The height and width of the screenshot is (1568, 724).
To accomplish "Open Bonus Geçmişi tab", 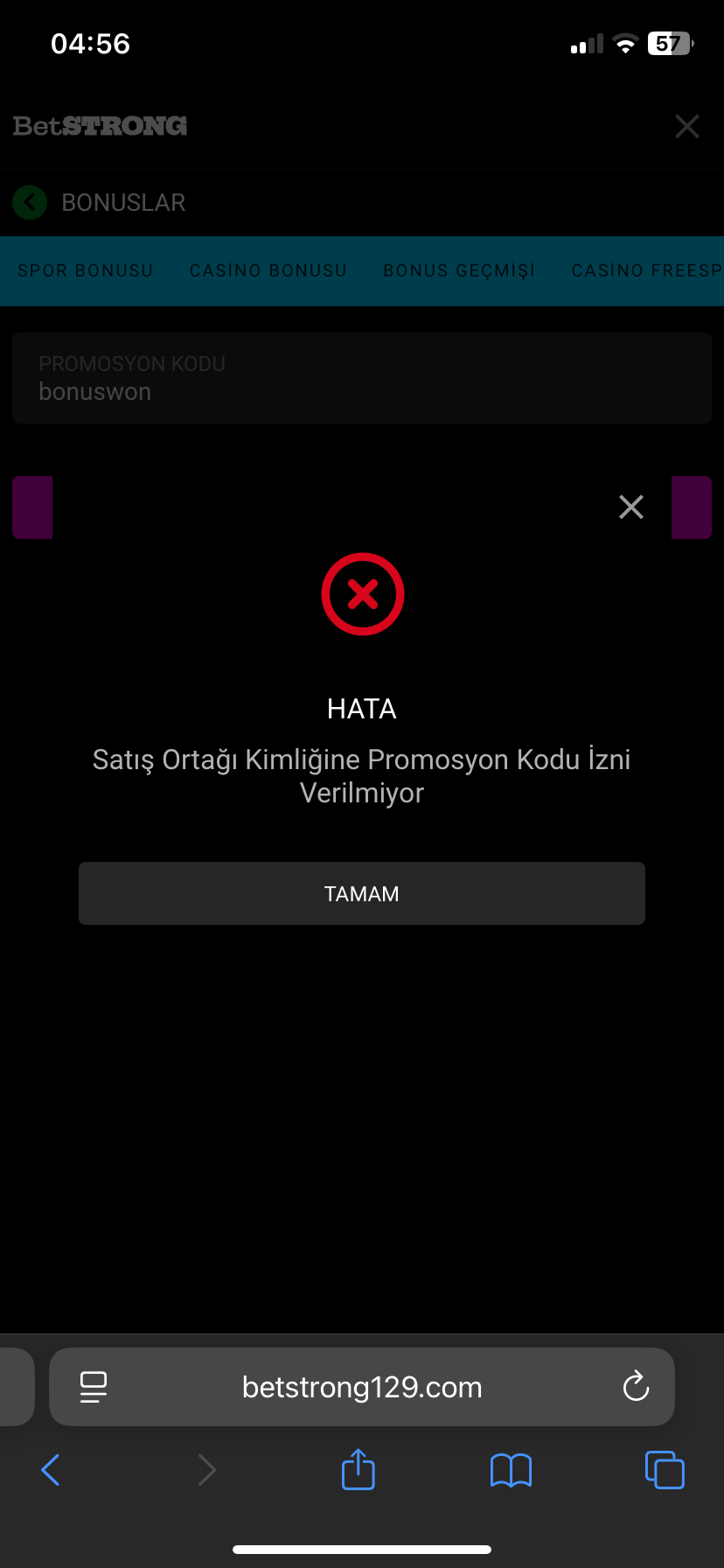I will pos(459,270).
